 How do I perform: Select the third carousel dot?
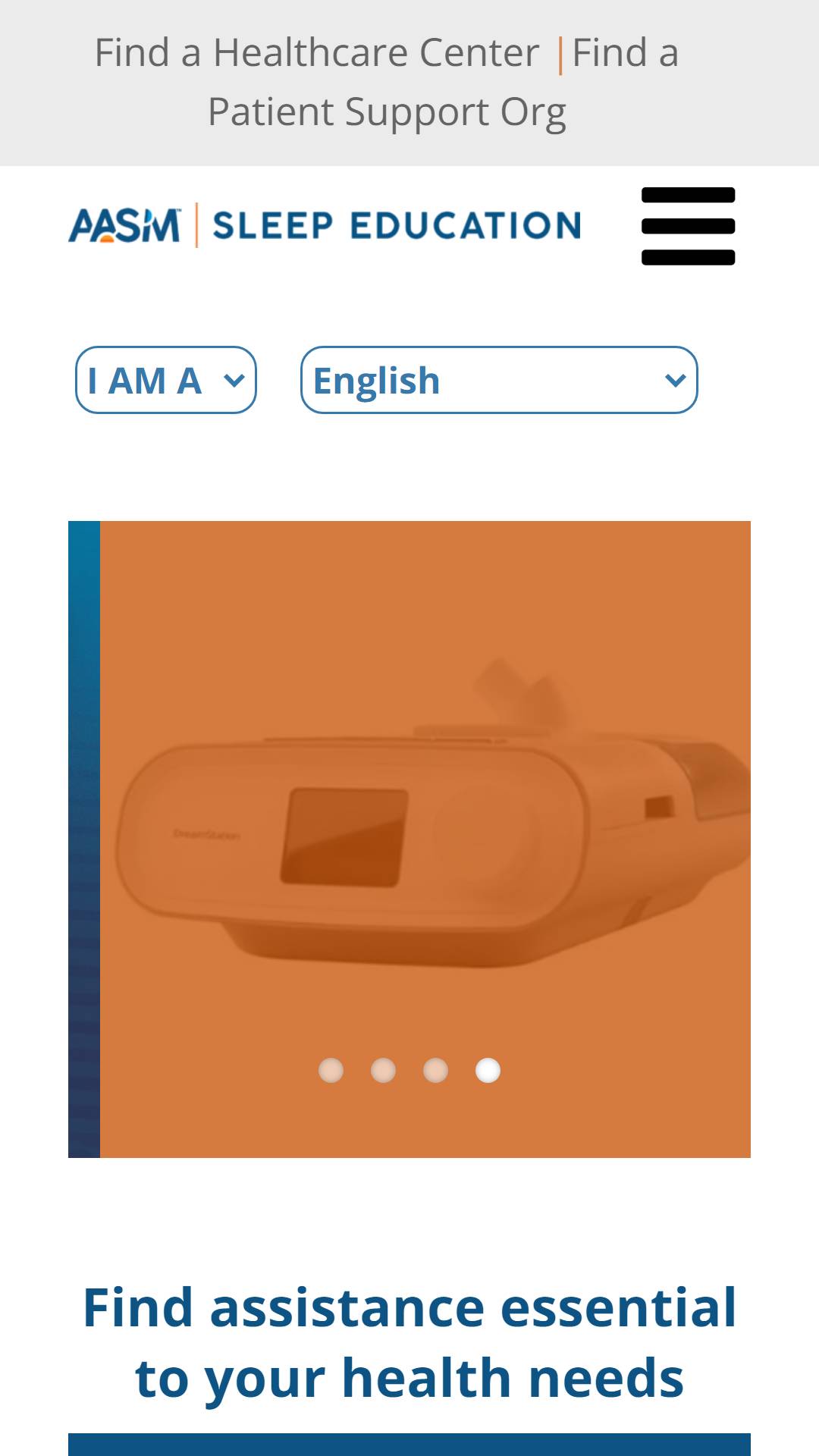click(435, 1070)
